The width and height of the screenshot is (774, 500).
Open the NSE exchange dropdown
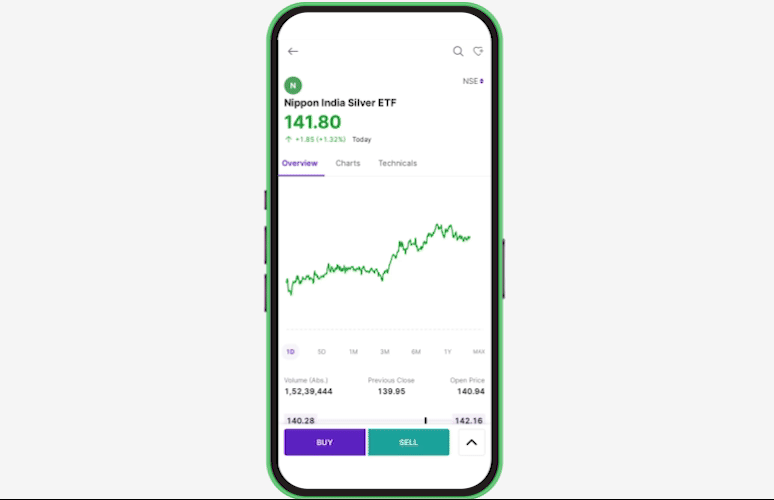(x=473, y=81)
